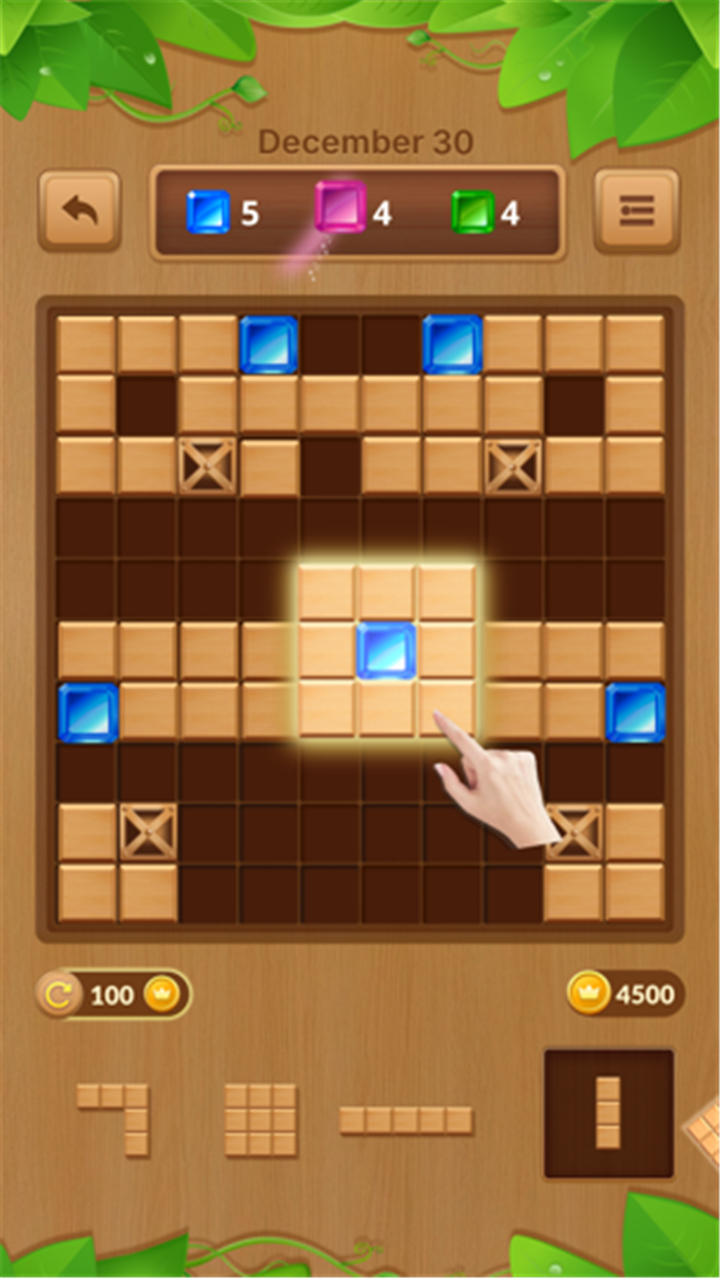This screenshot has height=1278, width=720.
Task: Select the five-block horizontal bar piece
Action: pyautogui.click(x=405, y=1120)
